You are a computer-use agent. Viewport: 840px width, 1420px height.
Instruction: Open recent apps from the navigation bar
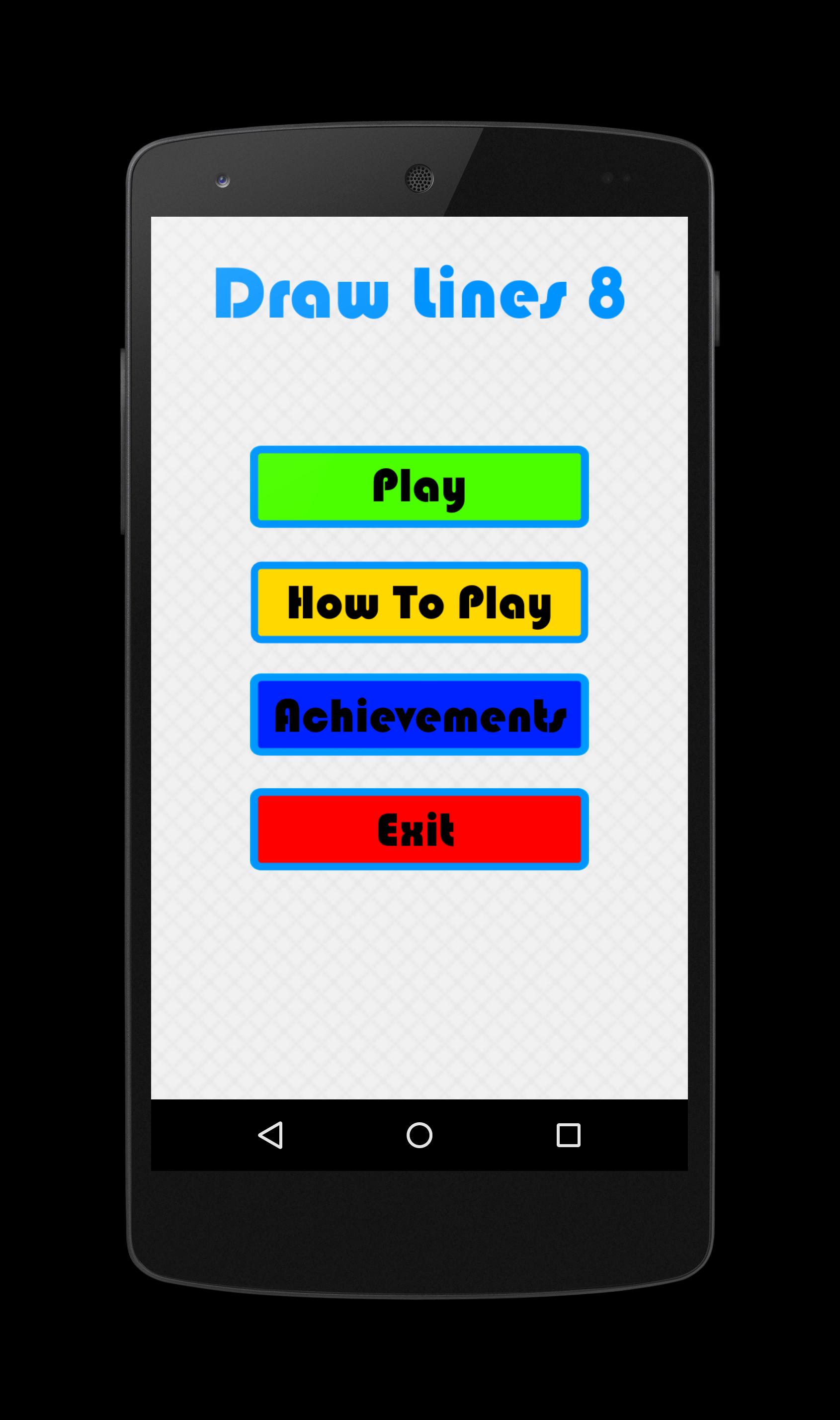[x=568, y=1135]
